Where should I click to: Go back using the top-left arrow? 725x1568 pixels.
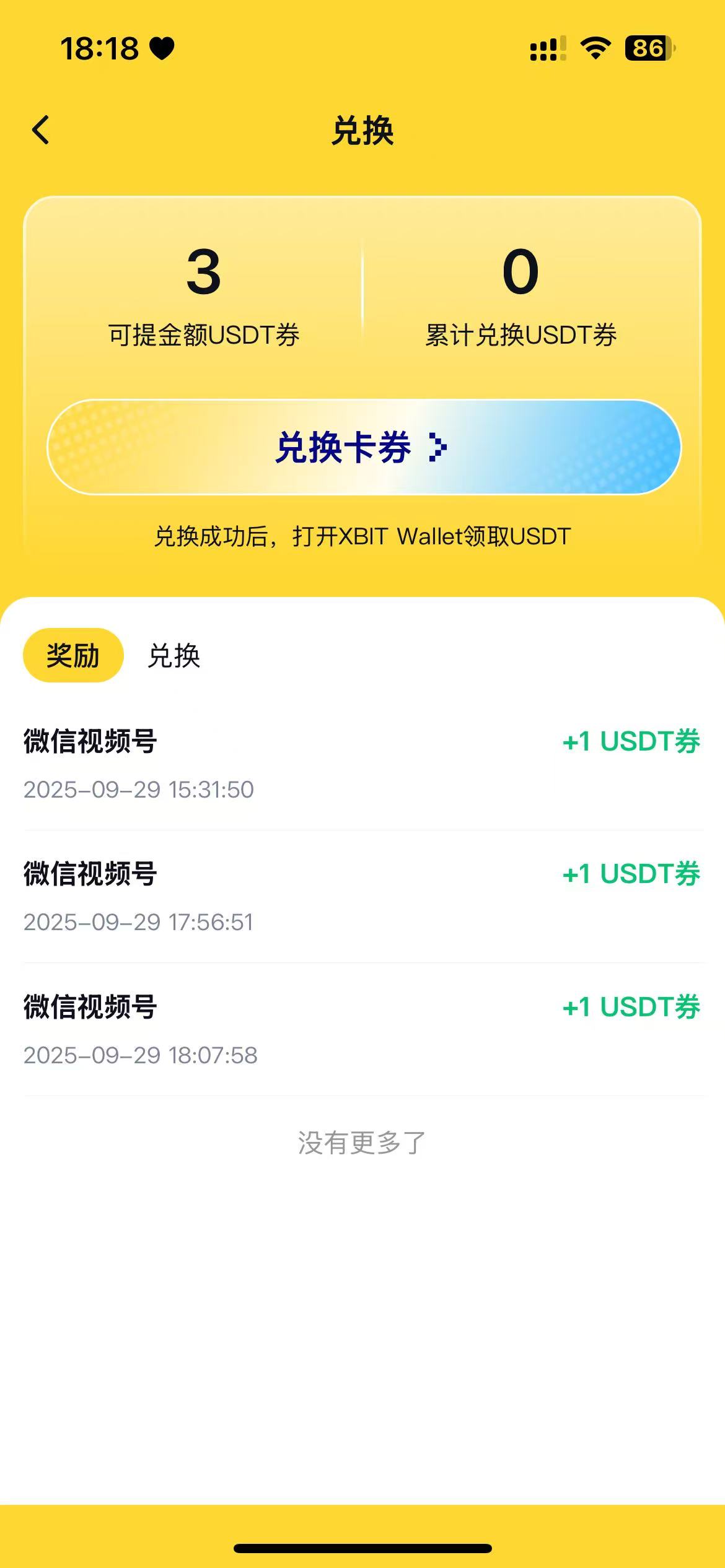41,131
